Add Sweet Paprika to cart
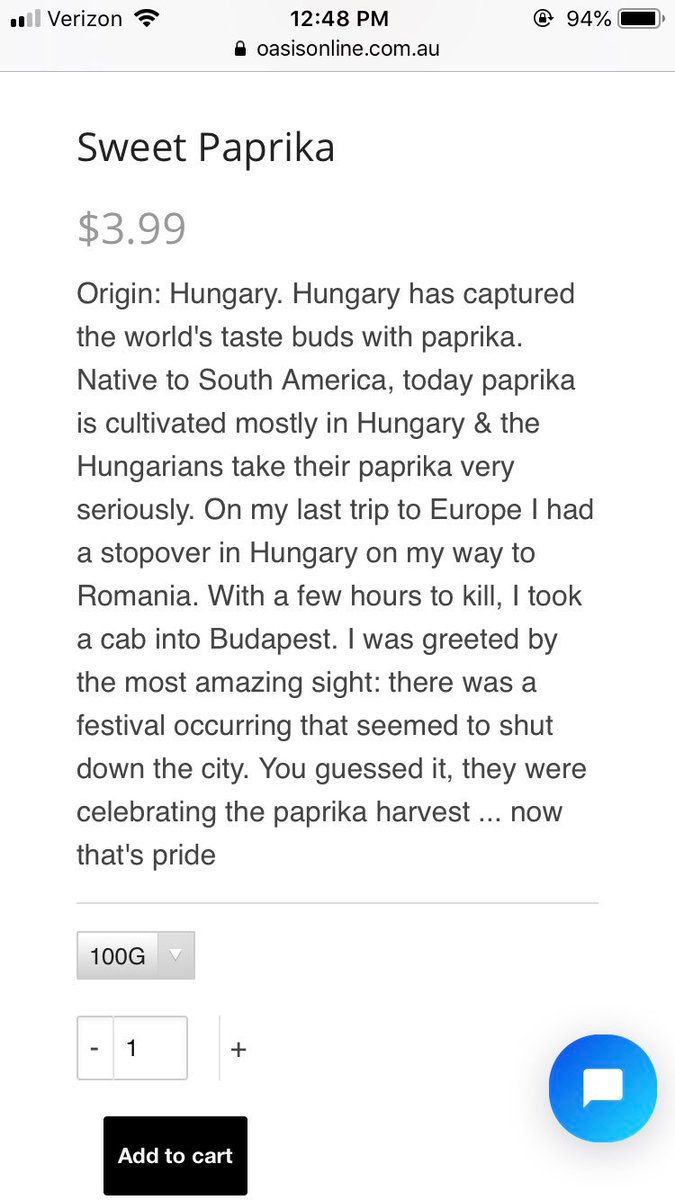Viewport: 675px width, 1200px height. (x=175, y=1155)
